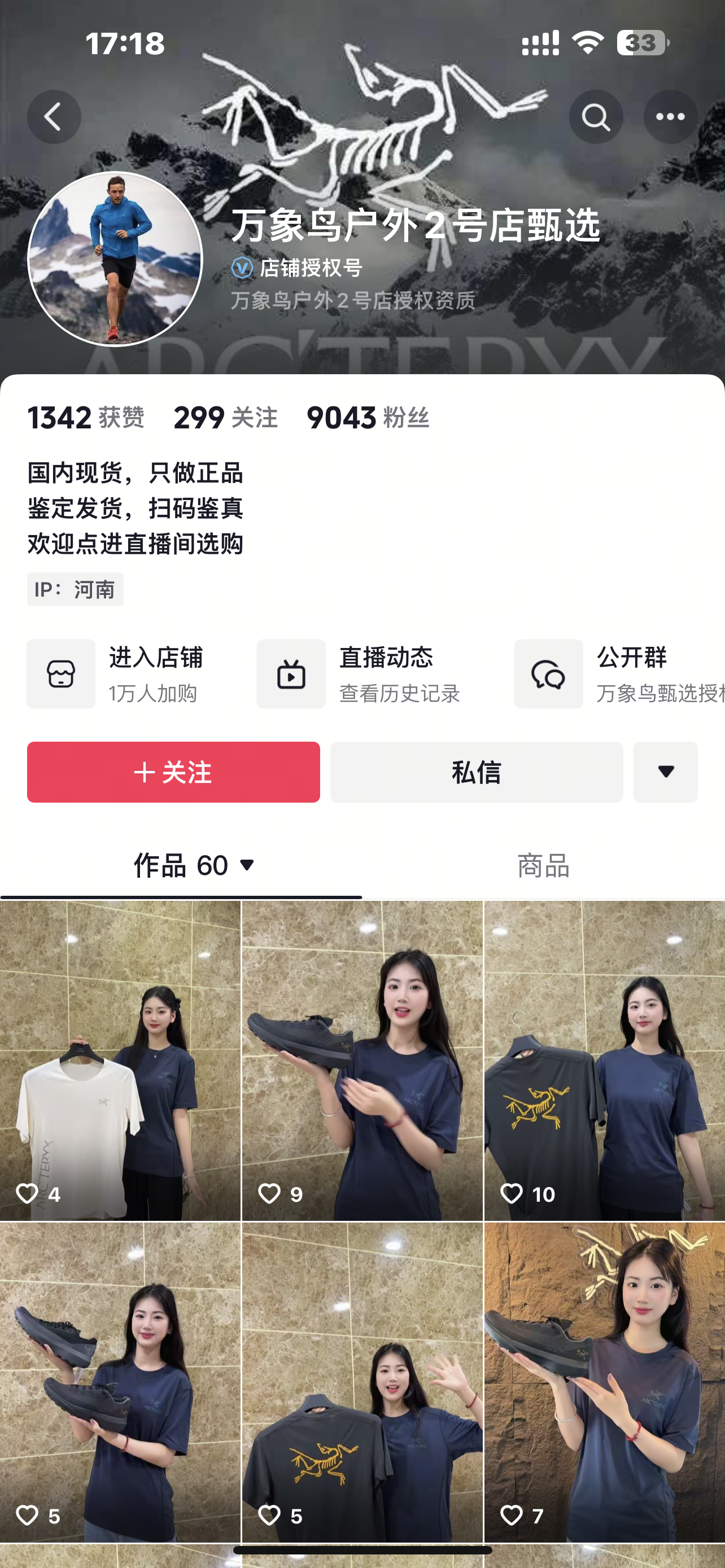The height and width of the screenshot is (1568, 725).
Task: View 店铺授权号 verification details
Action: click(298, 268)
